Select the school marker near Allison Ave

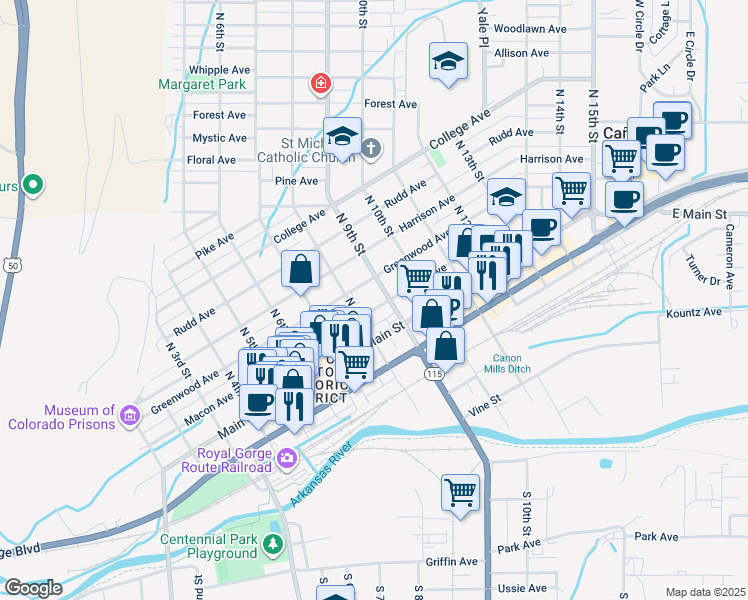[x=448, y=64]
